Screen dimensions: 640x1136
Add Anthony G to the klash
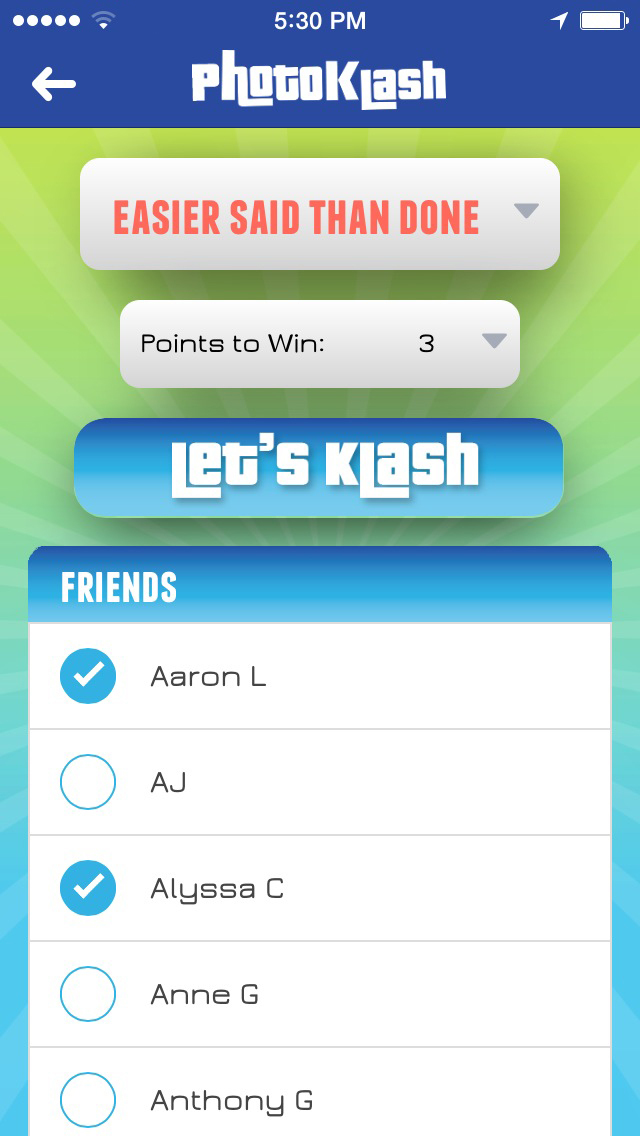(88, 1100)
